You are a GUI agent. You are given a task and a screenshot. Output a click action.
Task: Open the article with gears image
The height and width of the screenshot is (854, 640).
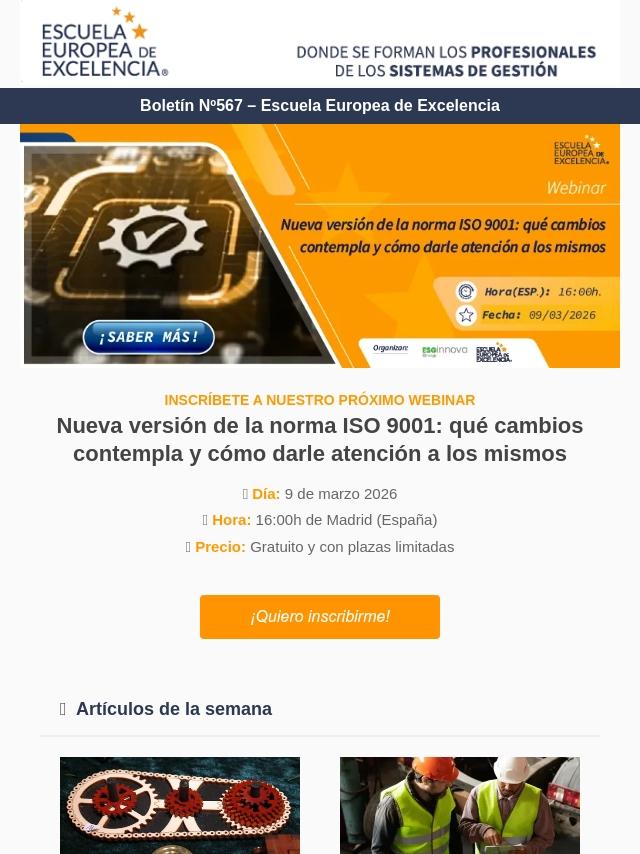[x=180, y=805]
